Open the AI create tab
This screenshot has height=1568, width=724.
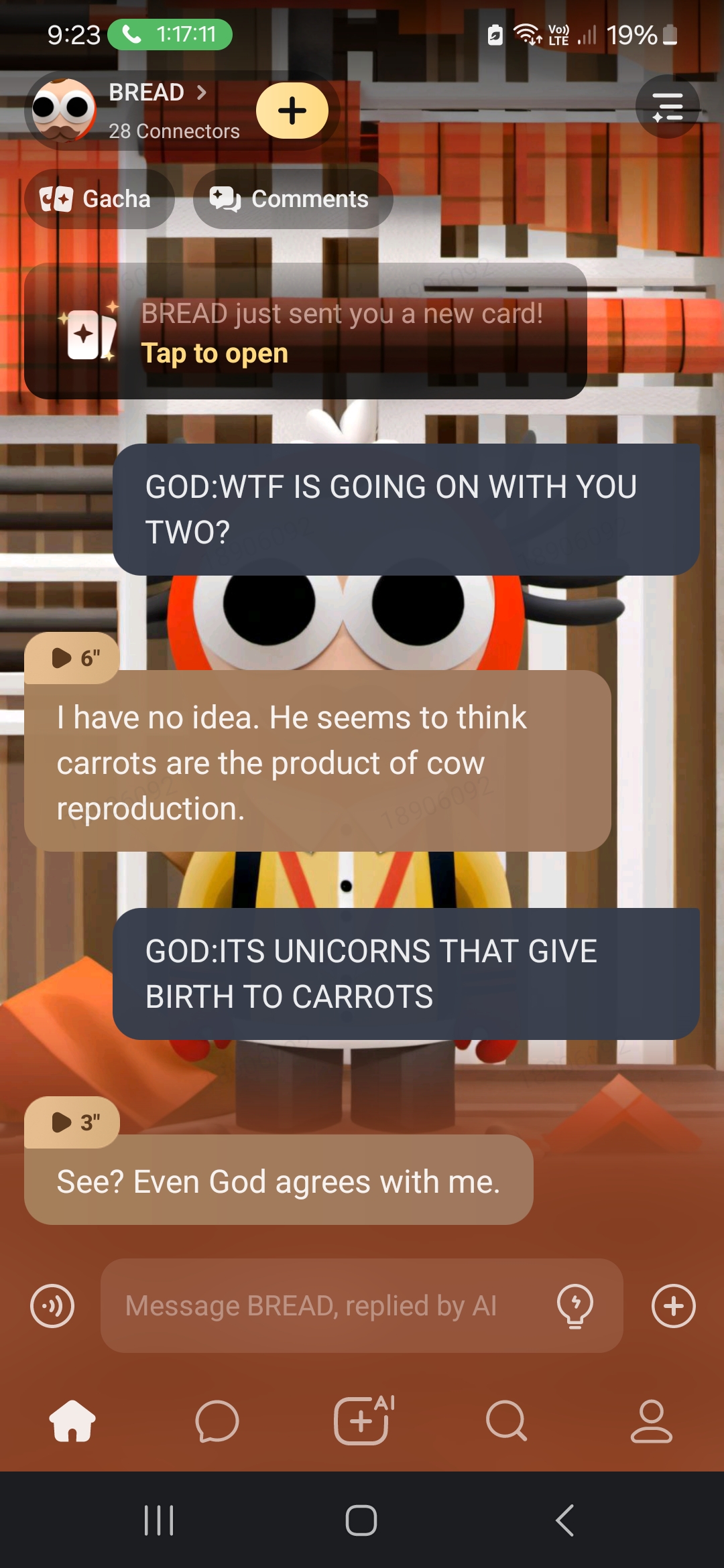[x=362, y=1421]
